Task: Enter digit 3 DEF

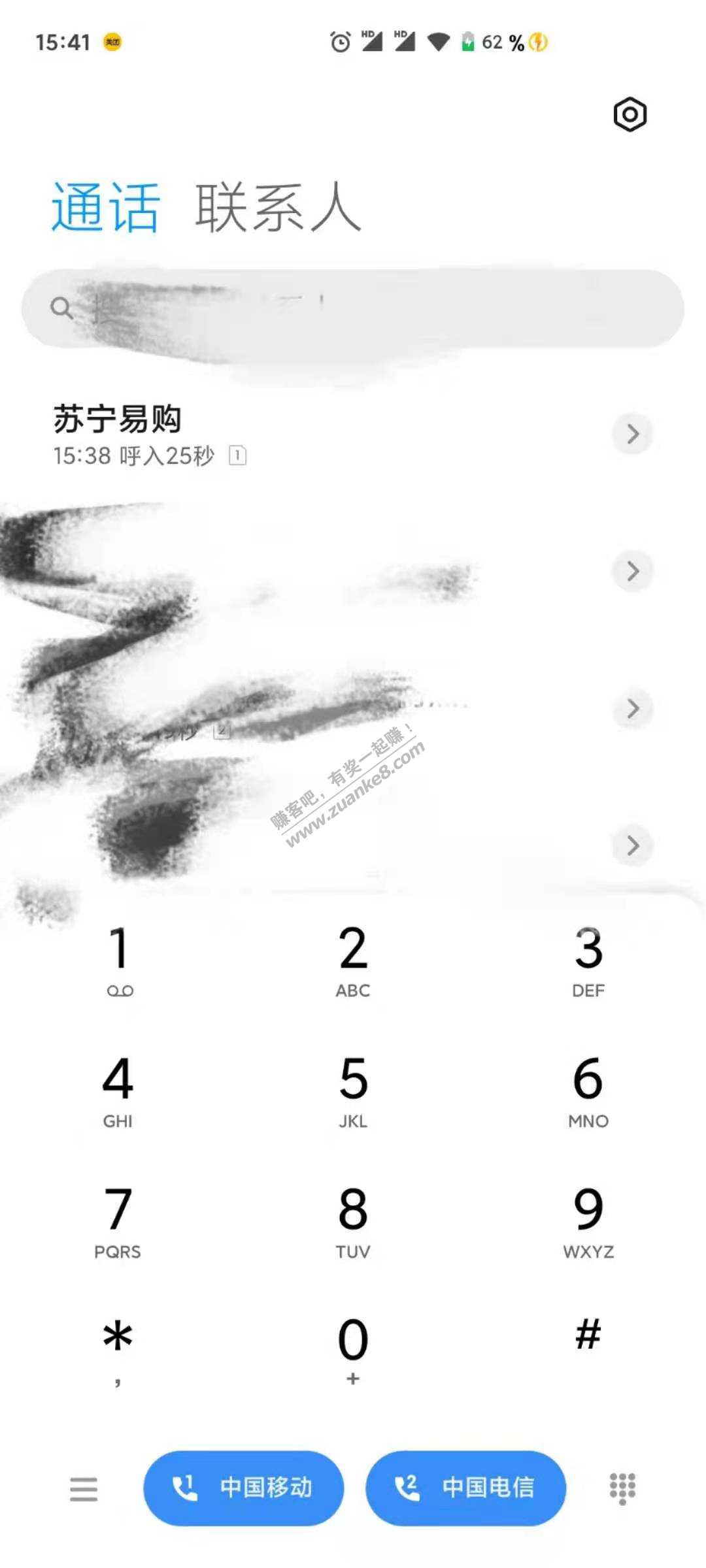Action: coord(588,958)
